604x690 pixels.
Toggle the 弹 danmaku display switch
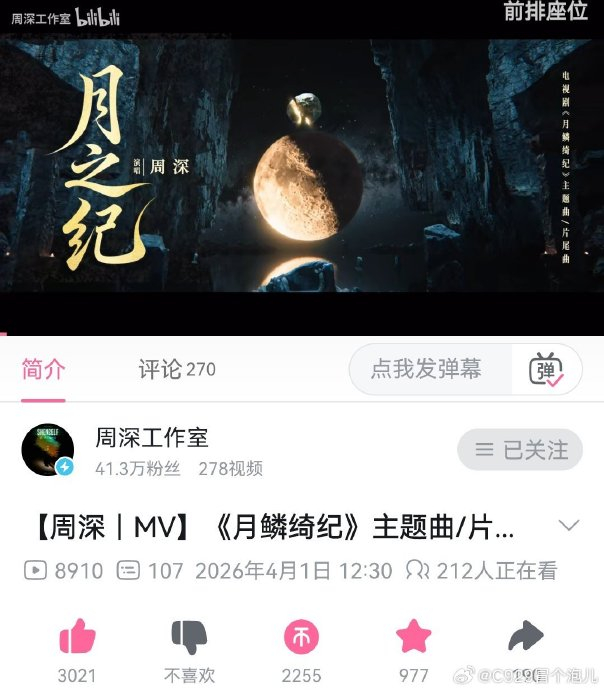pyautogui.click(x=546, y=369)
